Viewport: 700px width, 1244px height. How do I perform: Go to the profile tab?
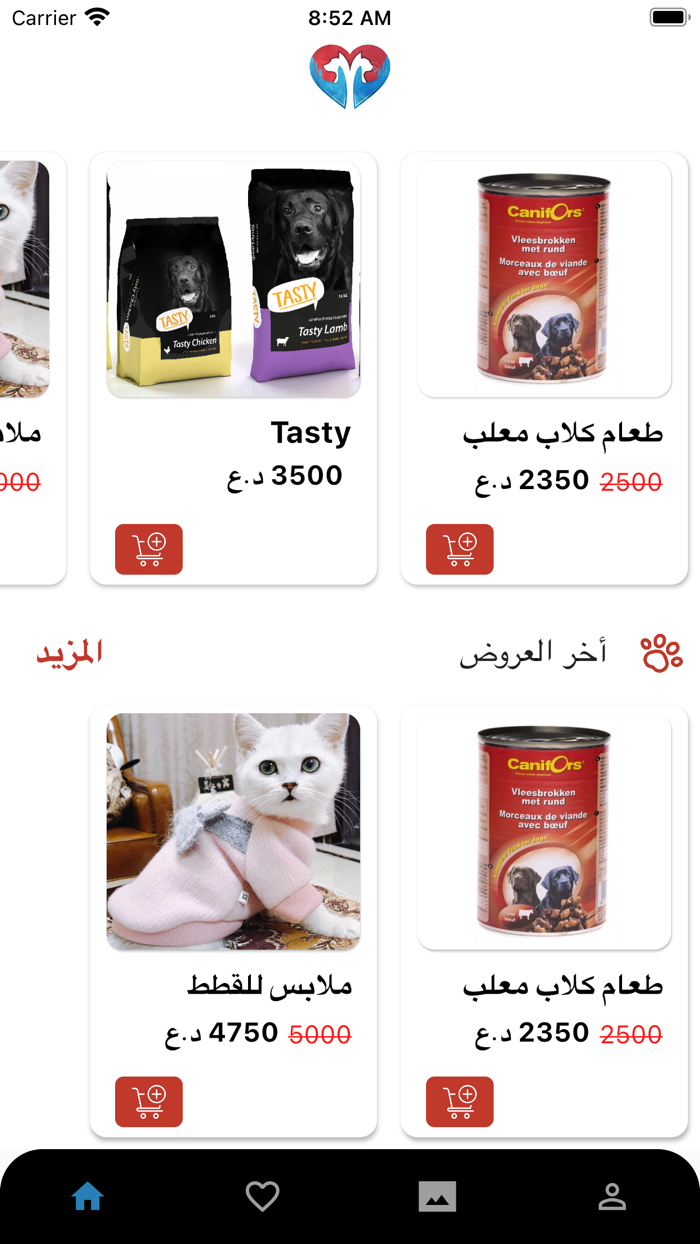coord(612,1196)
